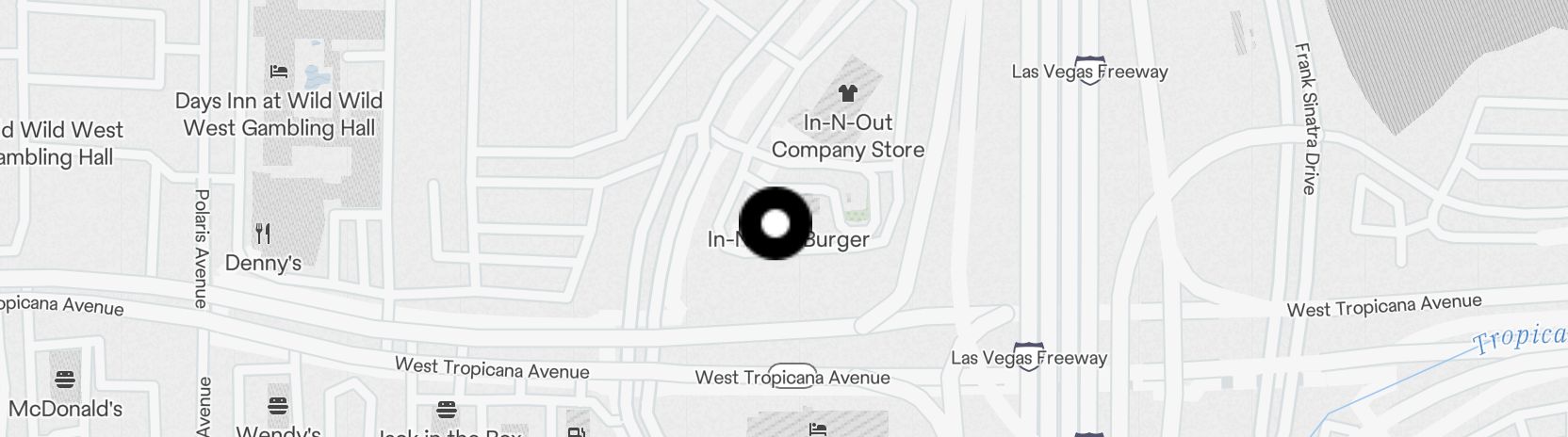This screenshot has height=437, width=1568.
Task: Tap the black location pin marker
Action: point(775,223)
